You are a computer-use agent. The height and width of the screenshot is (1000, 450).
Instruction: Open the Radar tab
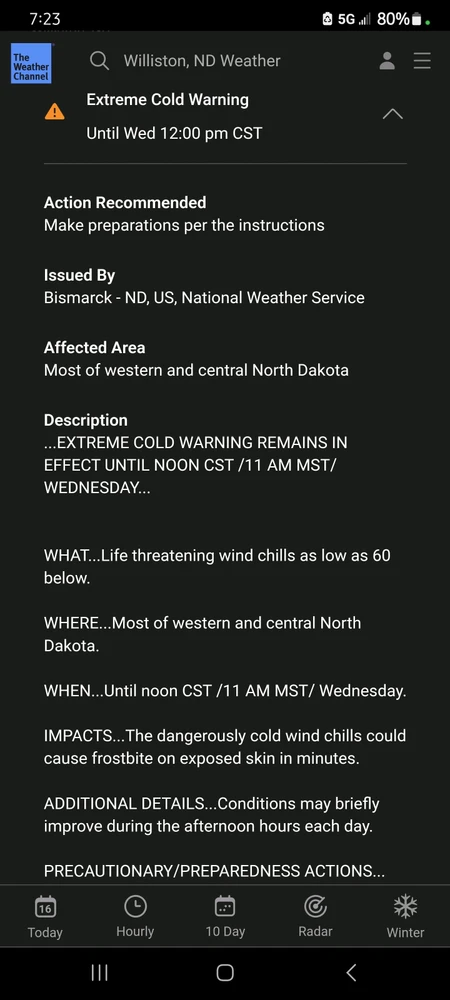click(x=316, y=918)
